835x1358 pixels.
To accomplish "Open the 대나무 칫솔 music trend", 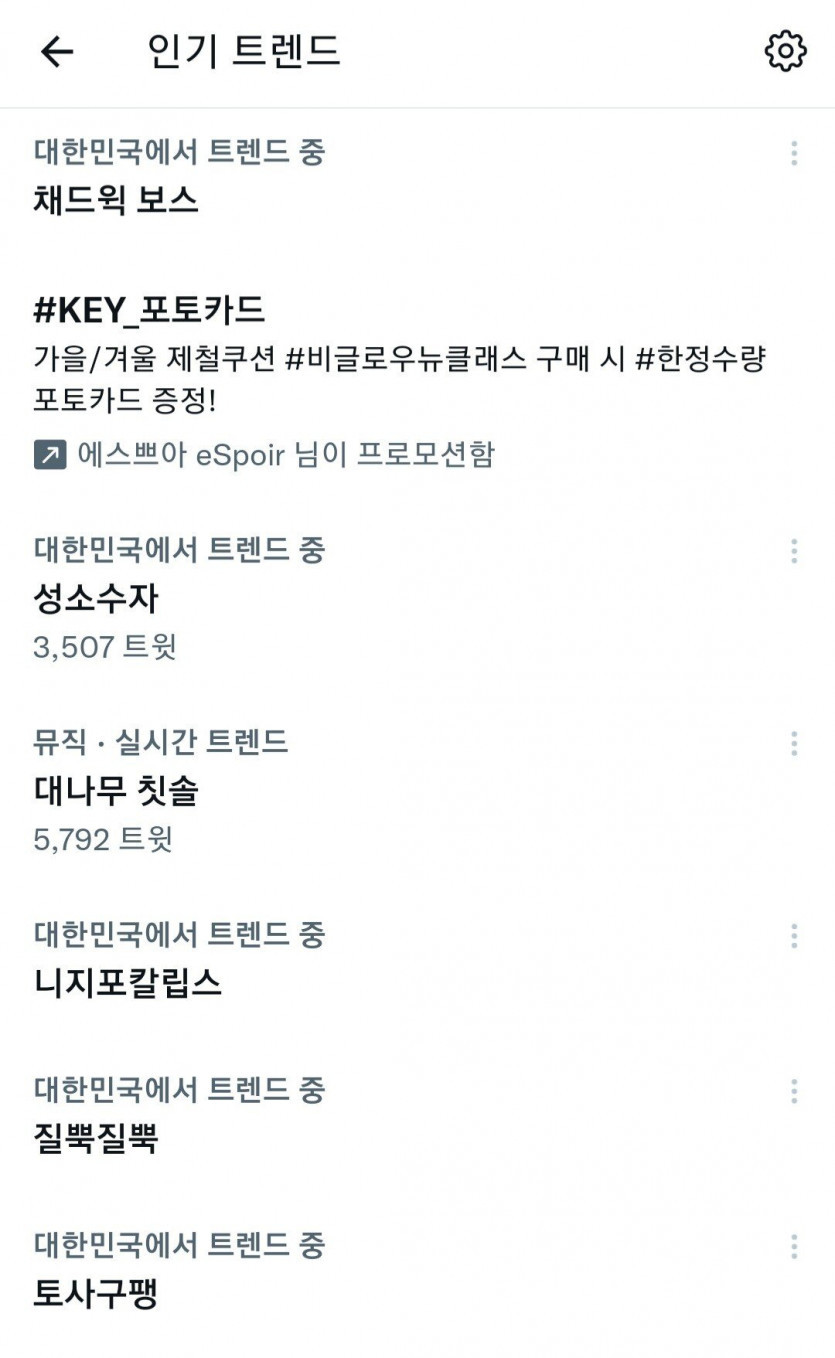I will 116,790.
